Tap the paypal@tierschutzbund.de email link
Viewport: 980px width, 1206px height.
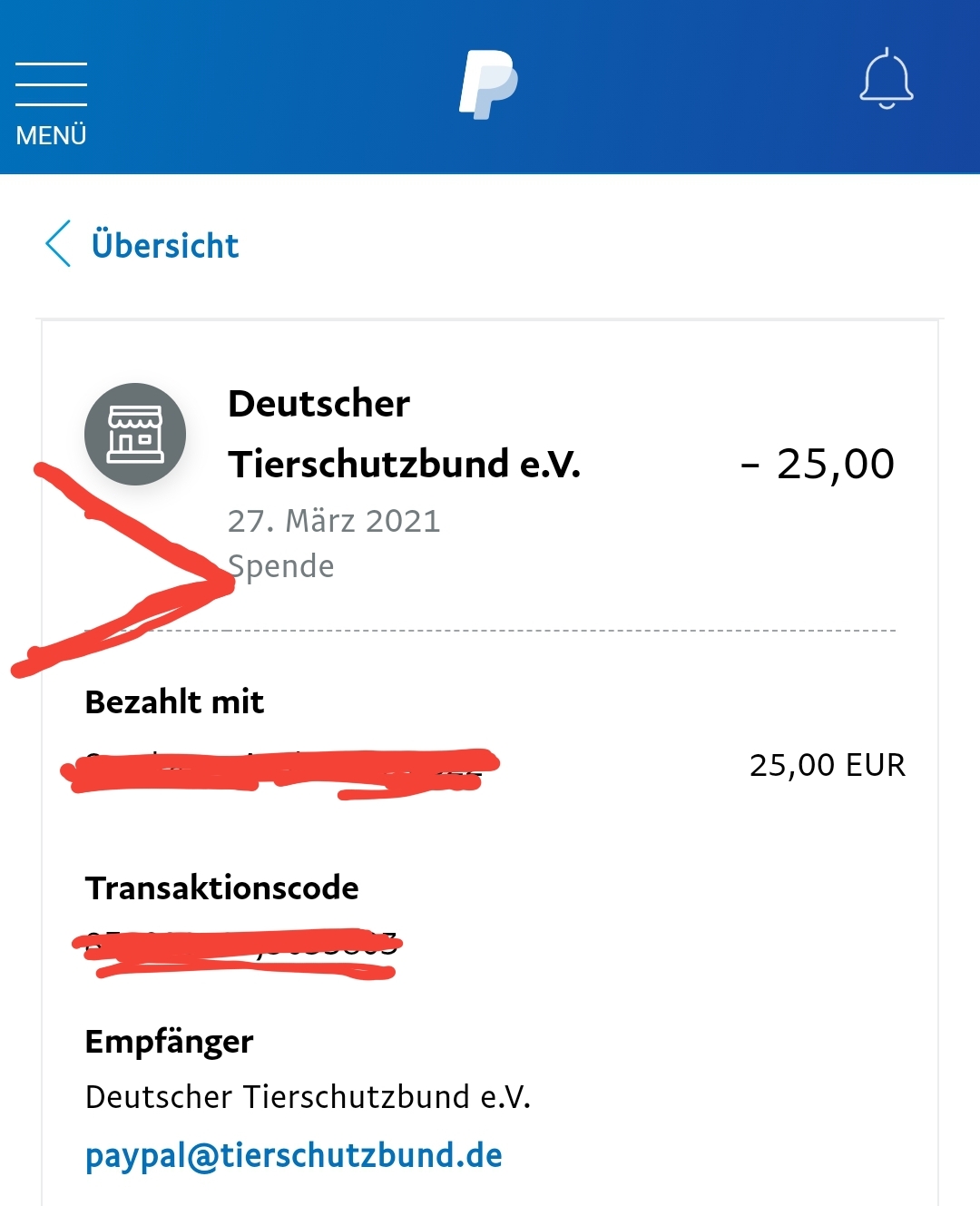pyautogui.click(x=293, y=1155)
